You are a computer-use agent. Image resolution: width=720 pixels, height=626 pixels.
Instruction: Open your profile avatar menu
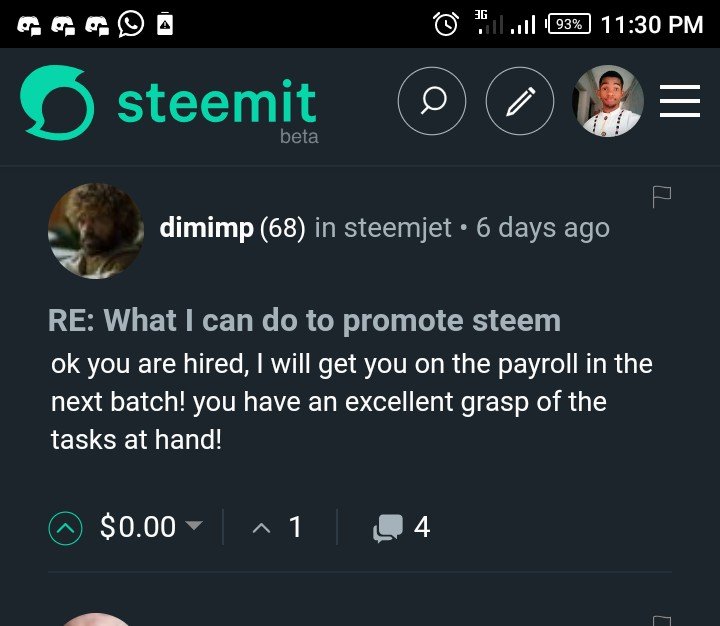(x=607, y=101)
